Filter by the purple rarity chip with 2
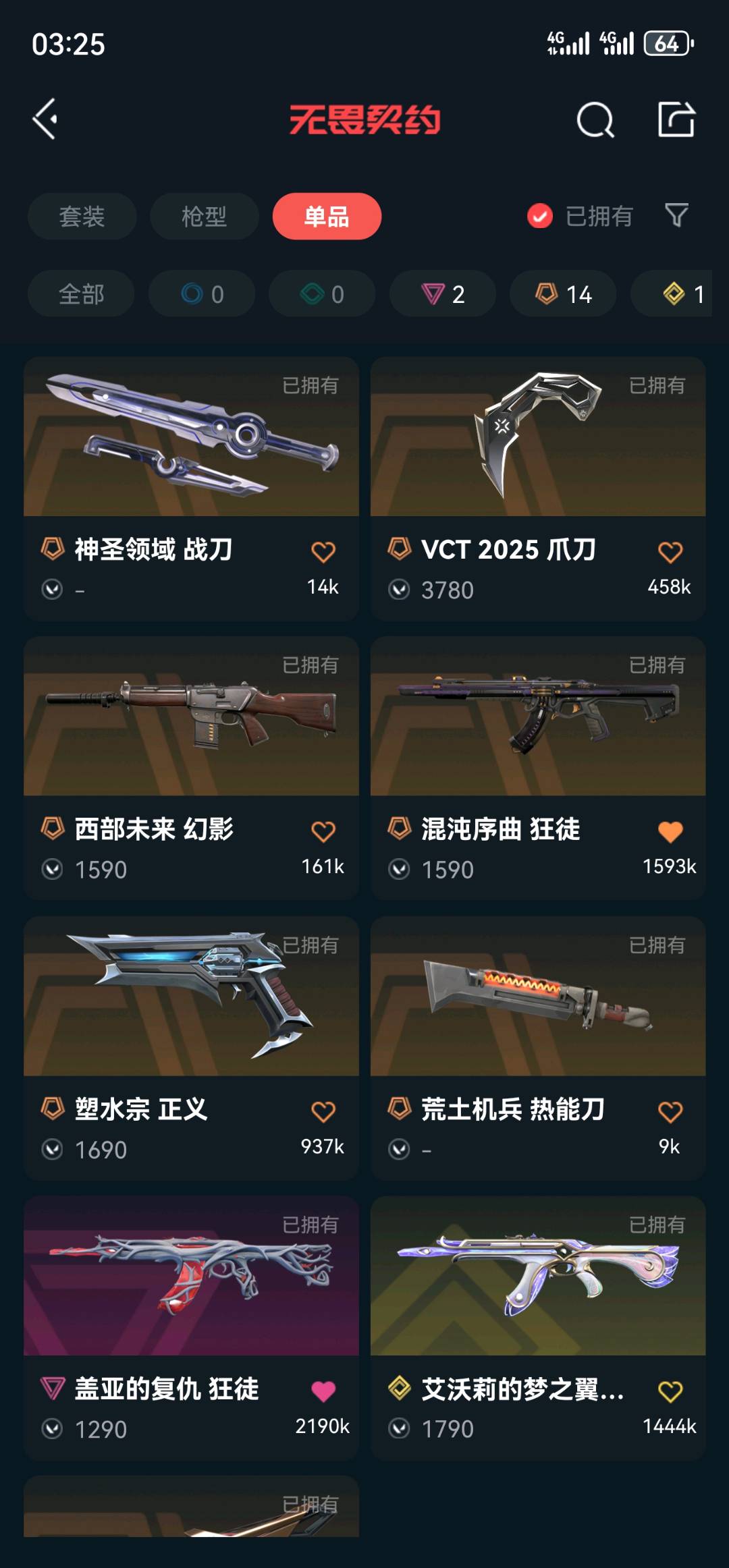729x1568 pixels. pos(443,294)
